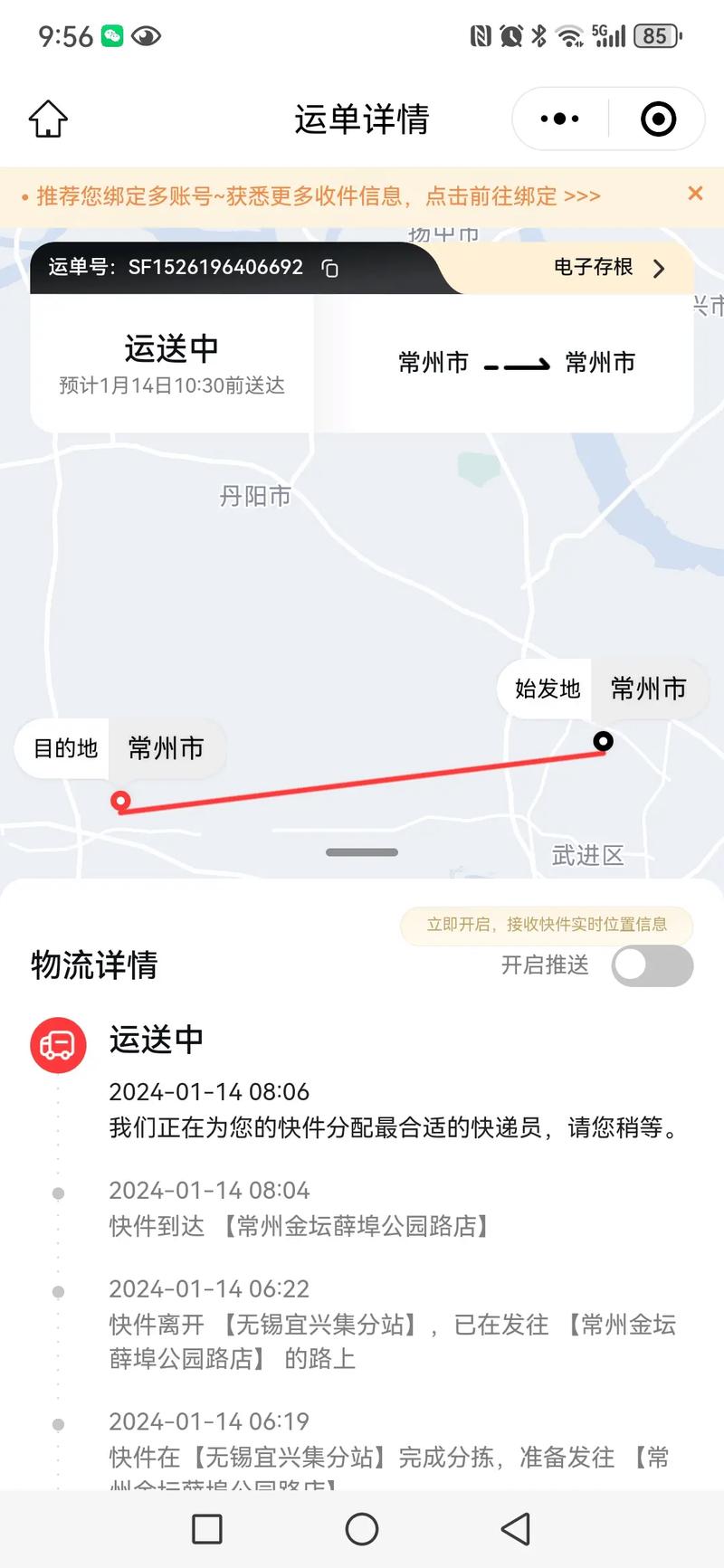Enable the 开启推送 push notification switch
724x1568 pixels.
click(x=650, y=965)
